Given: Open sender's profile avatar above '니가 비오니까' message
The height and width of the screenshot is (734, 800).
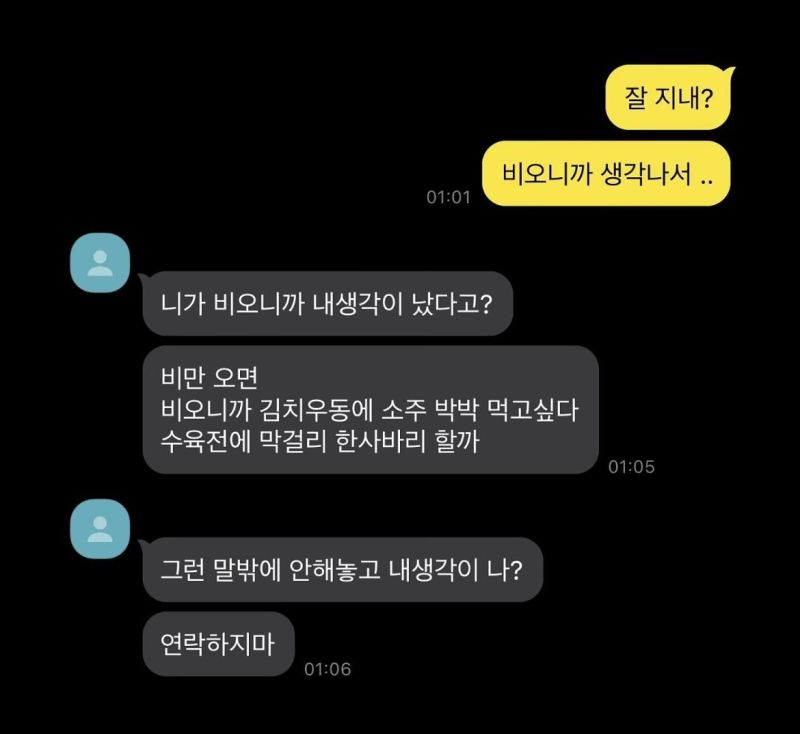Looking at the screenshot, I should click(x=100, y=263).
